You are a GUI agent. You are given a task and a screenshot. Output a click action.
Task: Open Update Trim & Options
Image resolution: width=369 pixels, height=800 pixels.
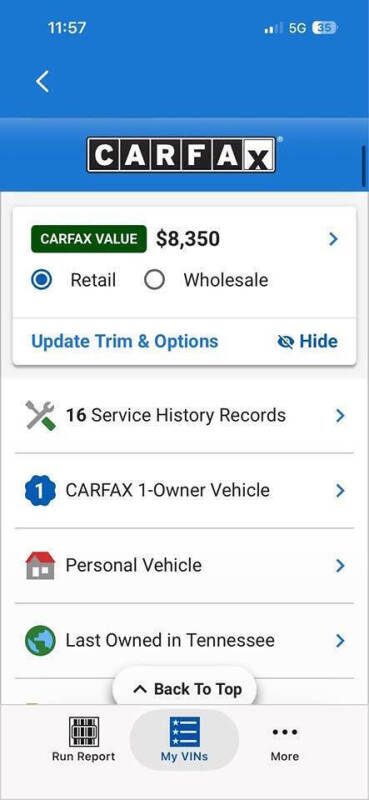(125, 341)
